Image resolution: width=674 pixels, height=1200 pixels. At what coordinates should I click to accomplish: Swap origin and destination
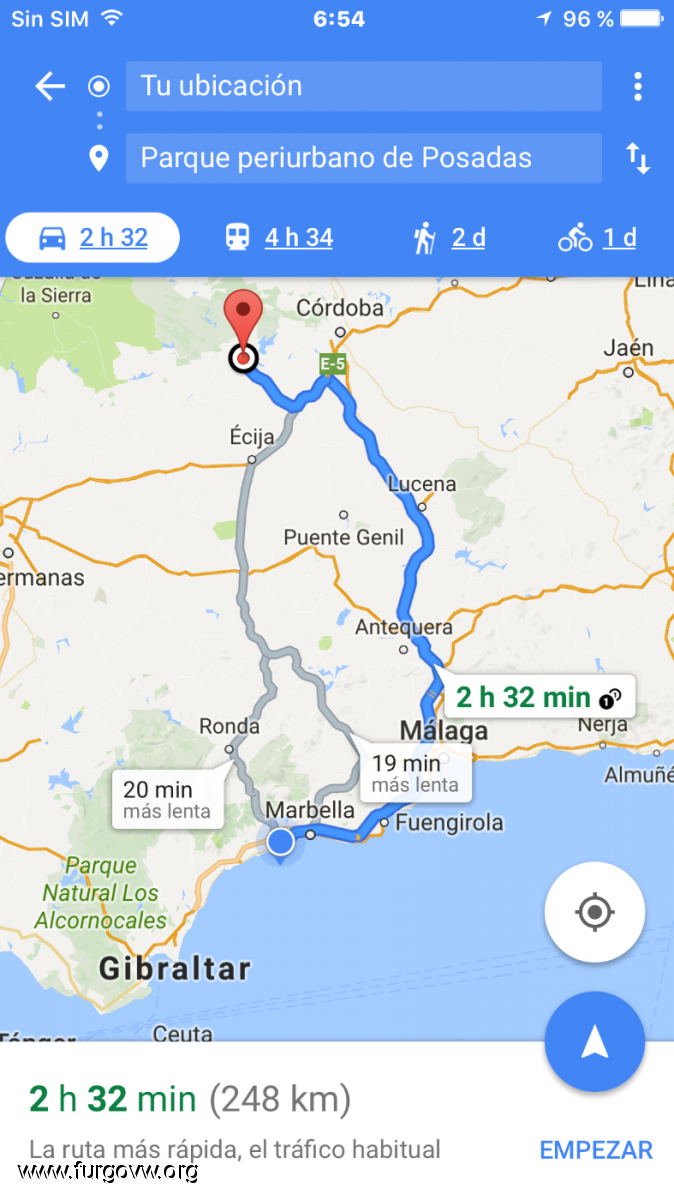pyautogui.click(x=637, y=158)
